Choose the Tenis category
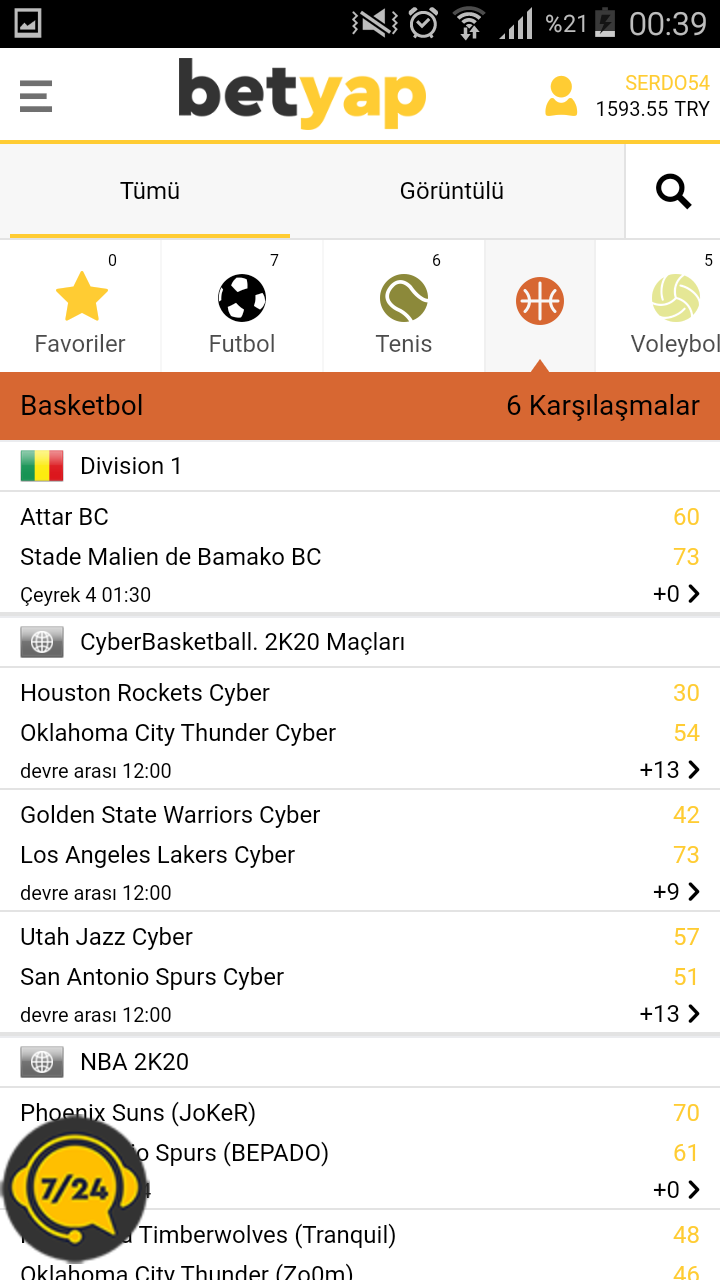This screenshot has width=720, height=1280. click(x=404, y=305)
